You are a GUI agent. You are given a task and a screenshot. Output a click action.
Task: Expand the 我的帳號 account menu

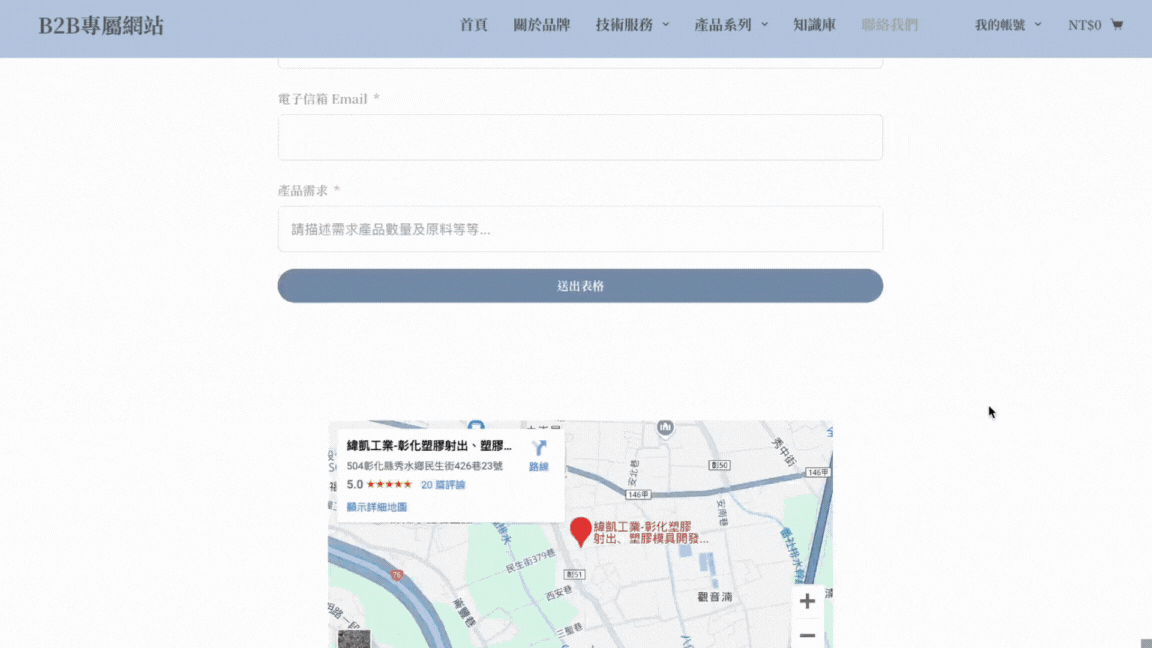click(x=1008, y=25)
